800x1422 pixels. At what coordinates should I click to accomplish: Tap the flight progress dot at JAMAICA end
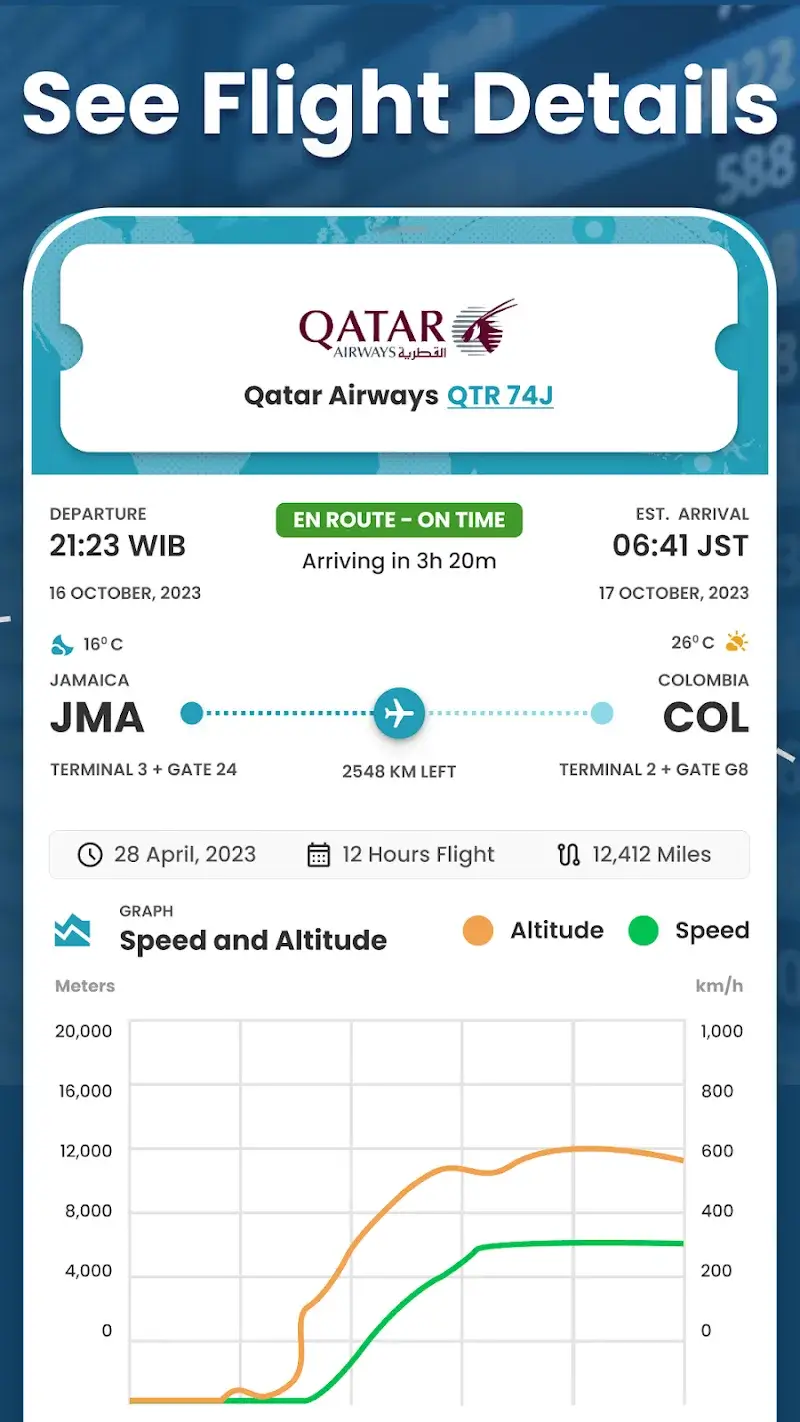pos(191,713)
